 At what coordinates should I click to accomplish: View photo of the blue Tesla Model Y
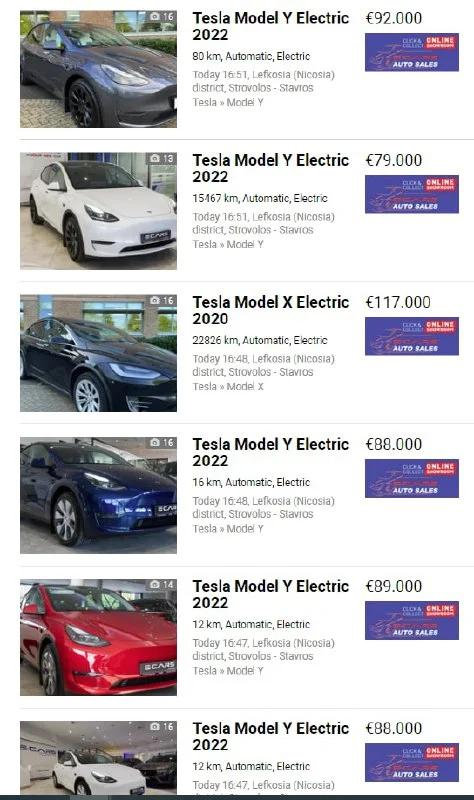coord(98,495)
